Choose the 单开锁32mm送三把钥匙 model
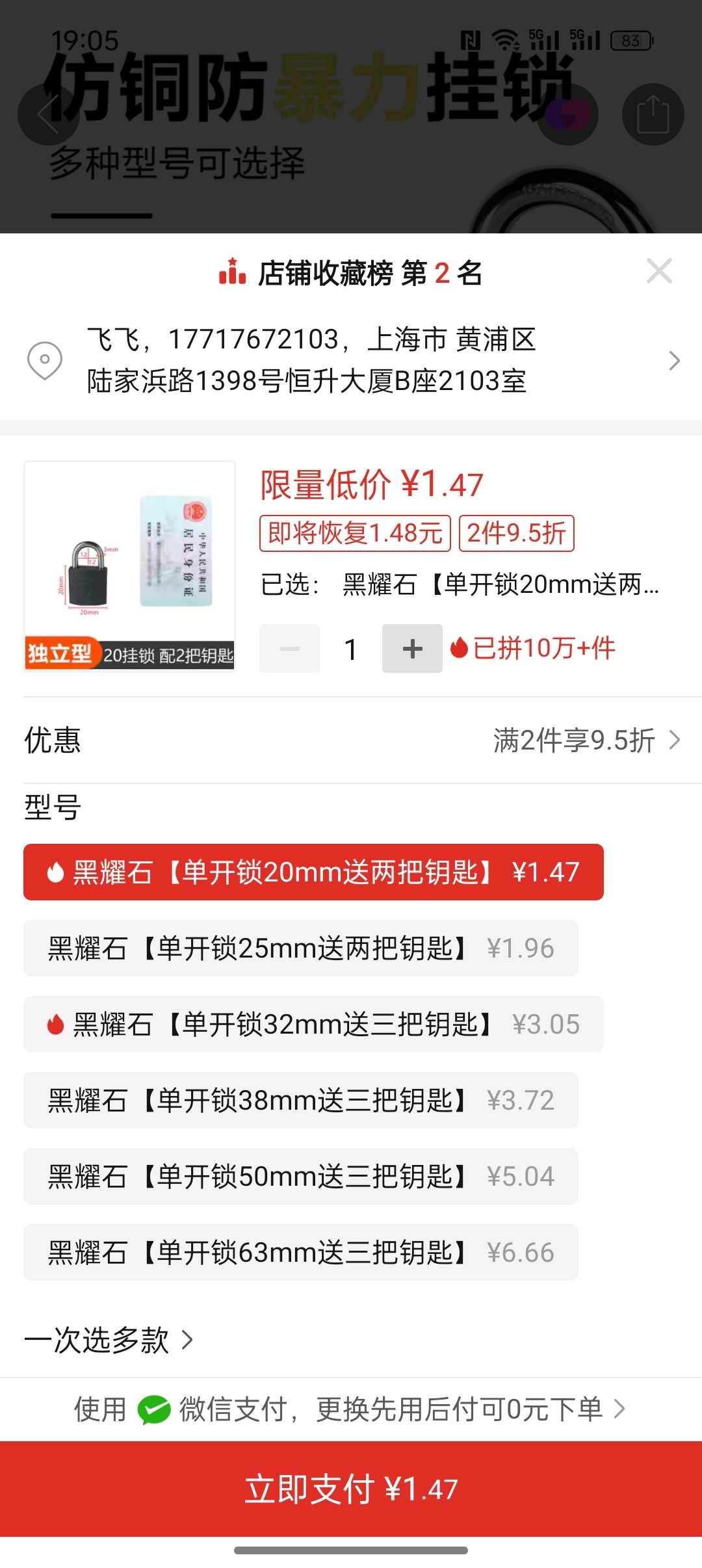The image size is (702, 1568). pyautogui.click(x=313, y=1024)
